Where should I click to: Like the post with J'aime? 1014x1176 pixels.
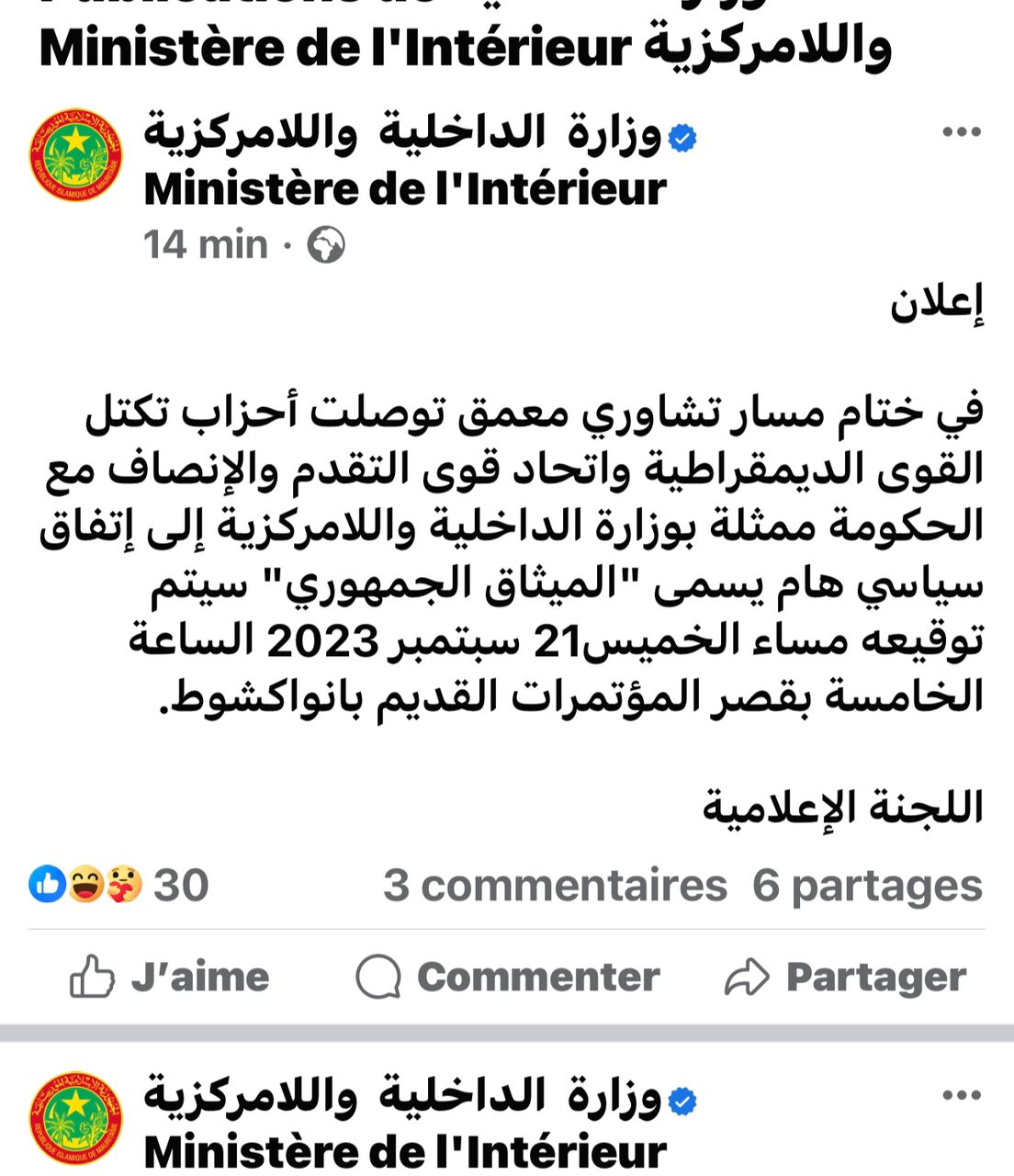[x=171, y=977]
